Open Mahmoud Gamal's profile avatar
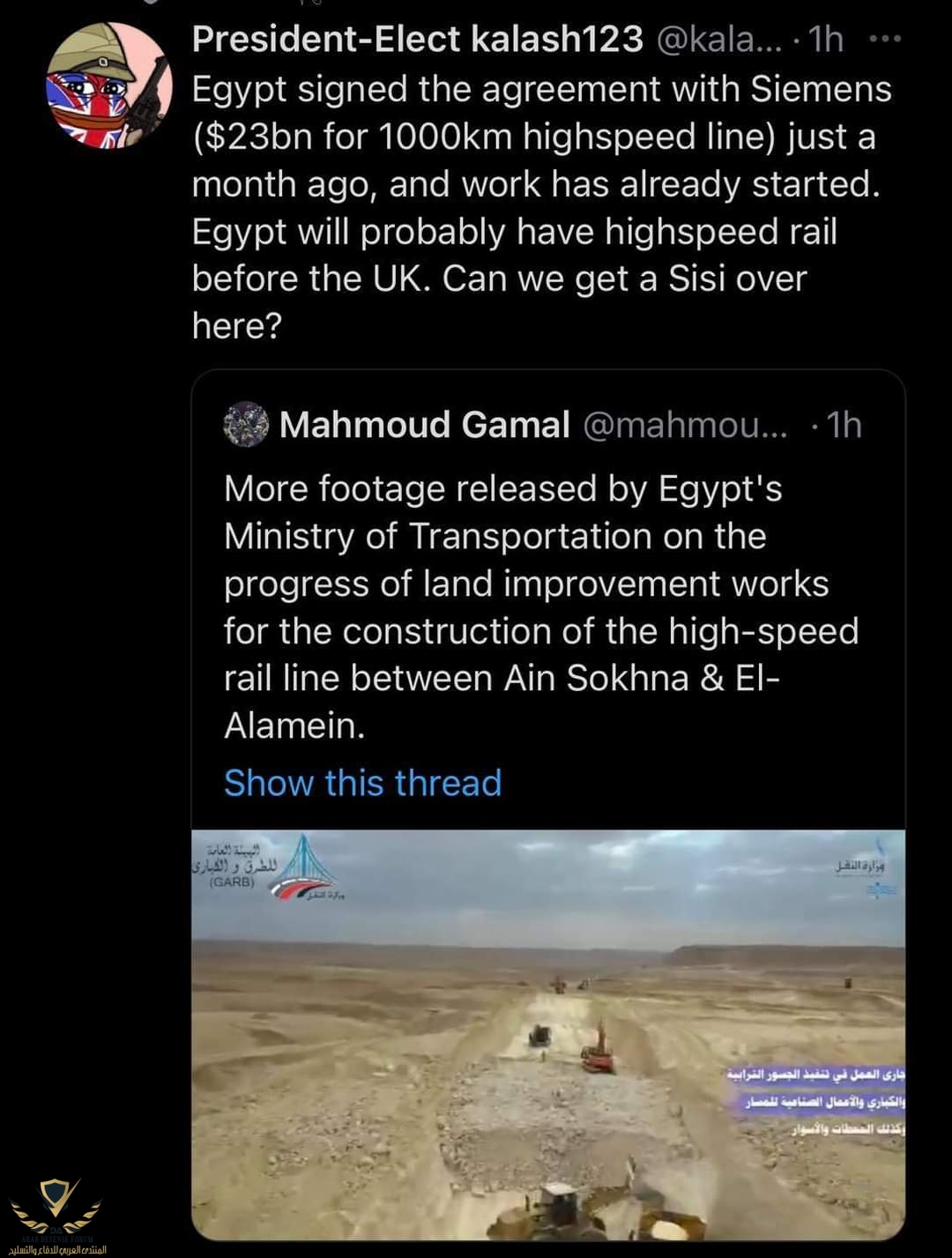952x1258 pixels. (x=246, y=425)
